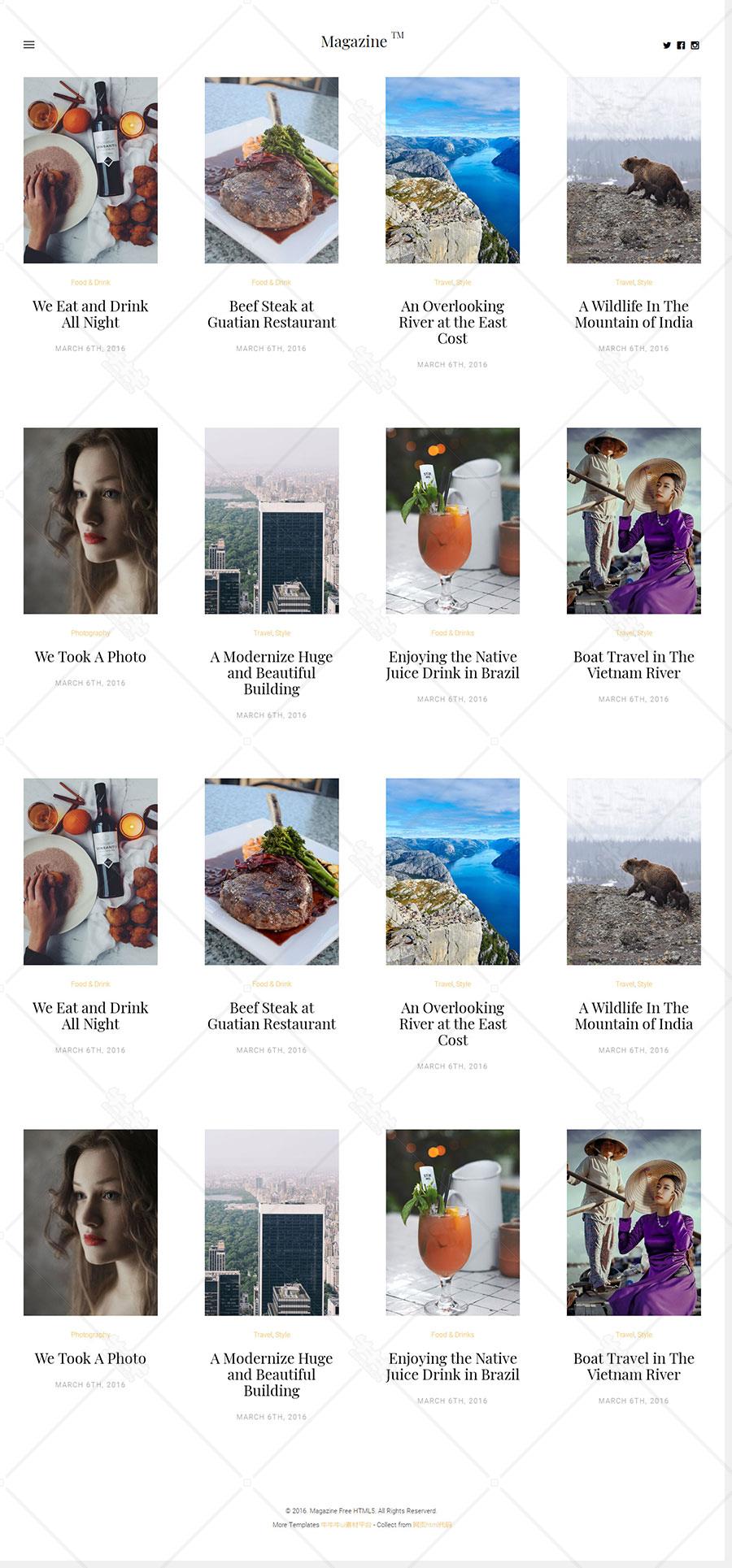Open the first "A Wildlife In The Mountain" post
This screenshot has width=732, height=1568.
point(634,314)
